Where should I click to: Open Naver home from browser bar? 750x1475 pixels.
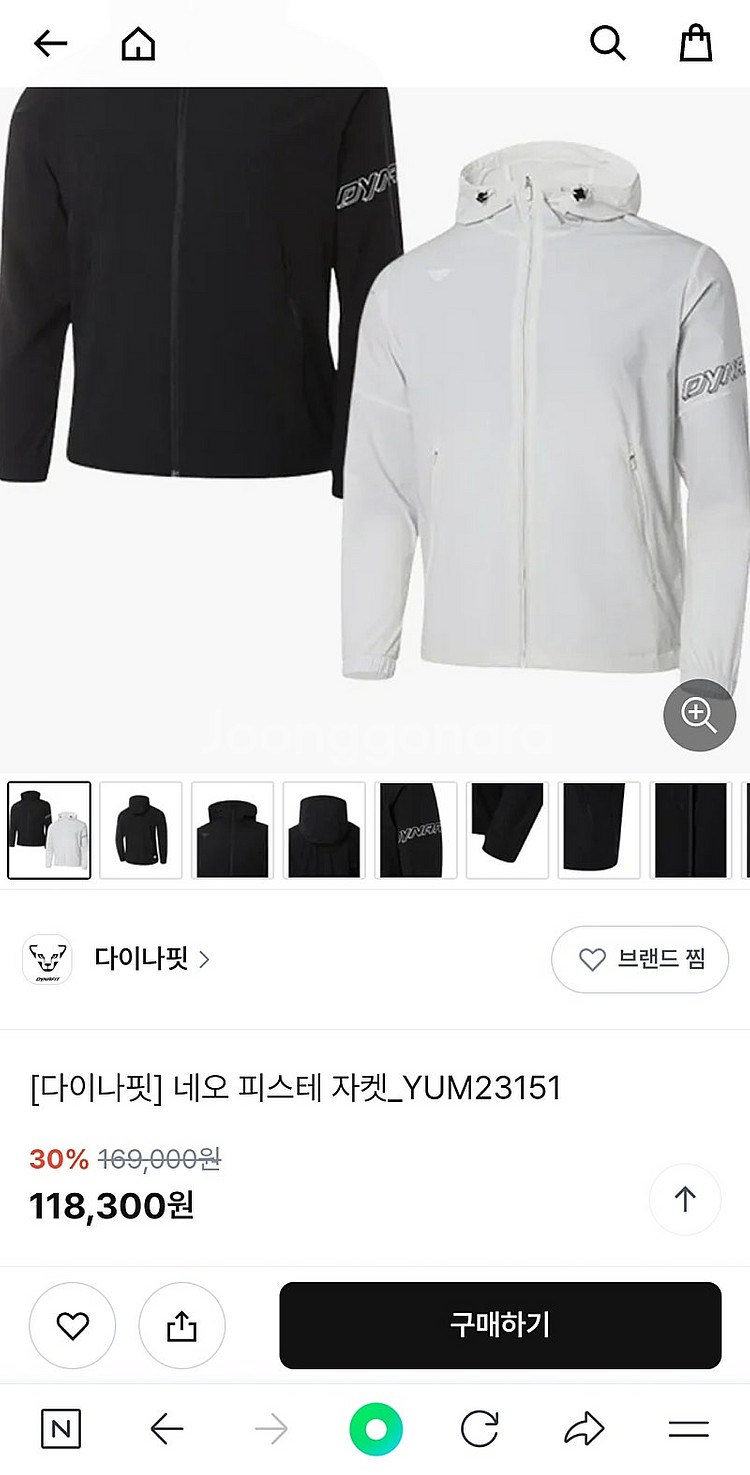pyautogui.click(x=61, y=1429)
